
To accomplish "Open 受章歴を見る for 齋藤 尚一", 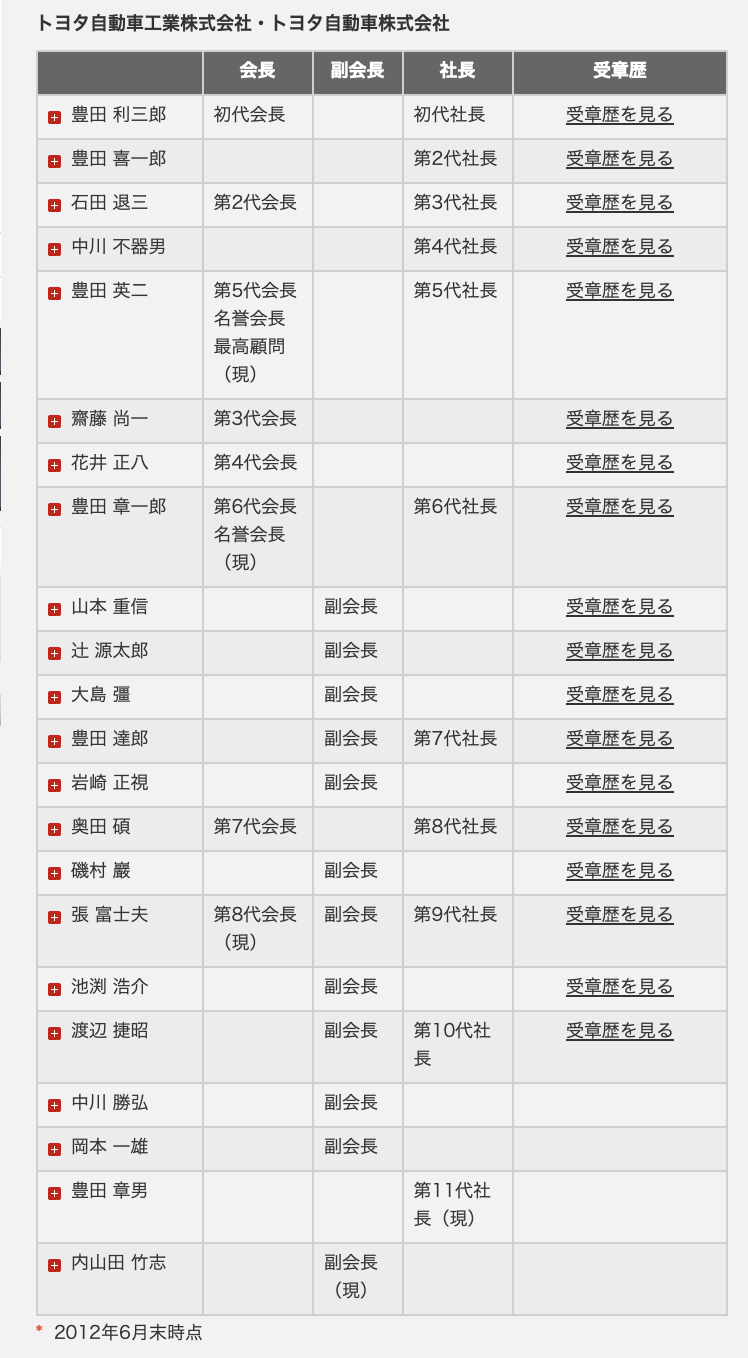I will (620, 419).
